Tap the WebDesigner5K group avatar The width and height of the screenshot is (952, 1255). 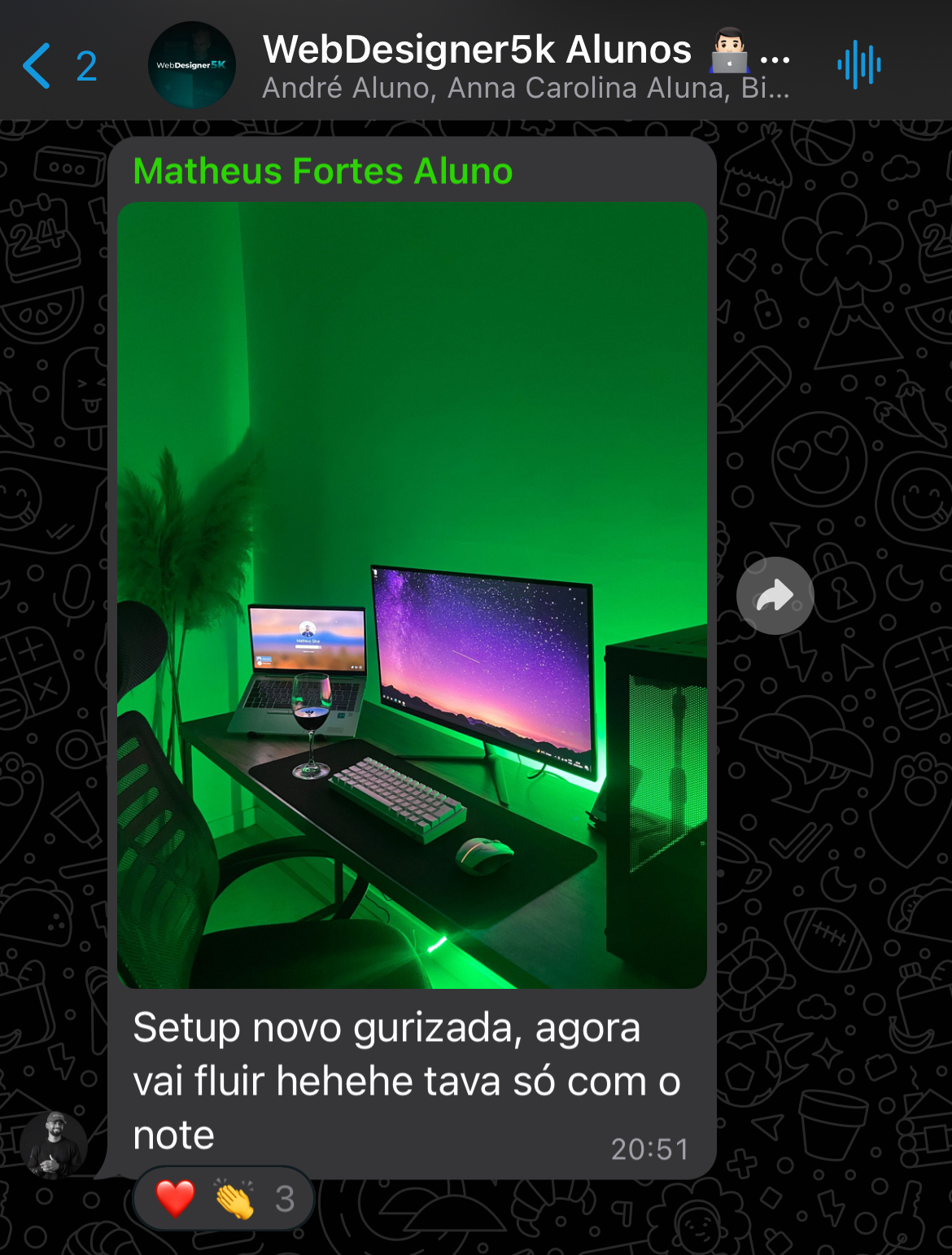[x=192, y=65]
